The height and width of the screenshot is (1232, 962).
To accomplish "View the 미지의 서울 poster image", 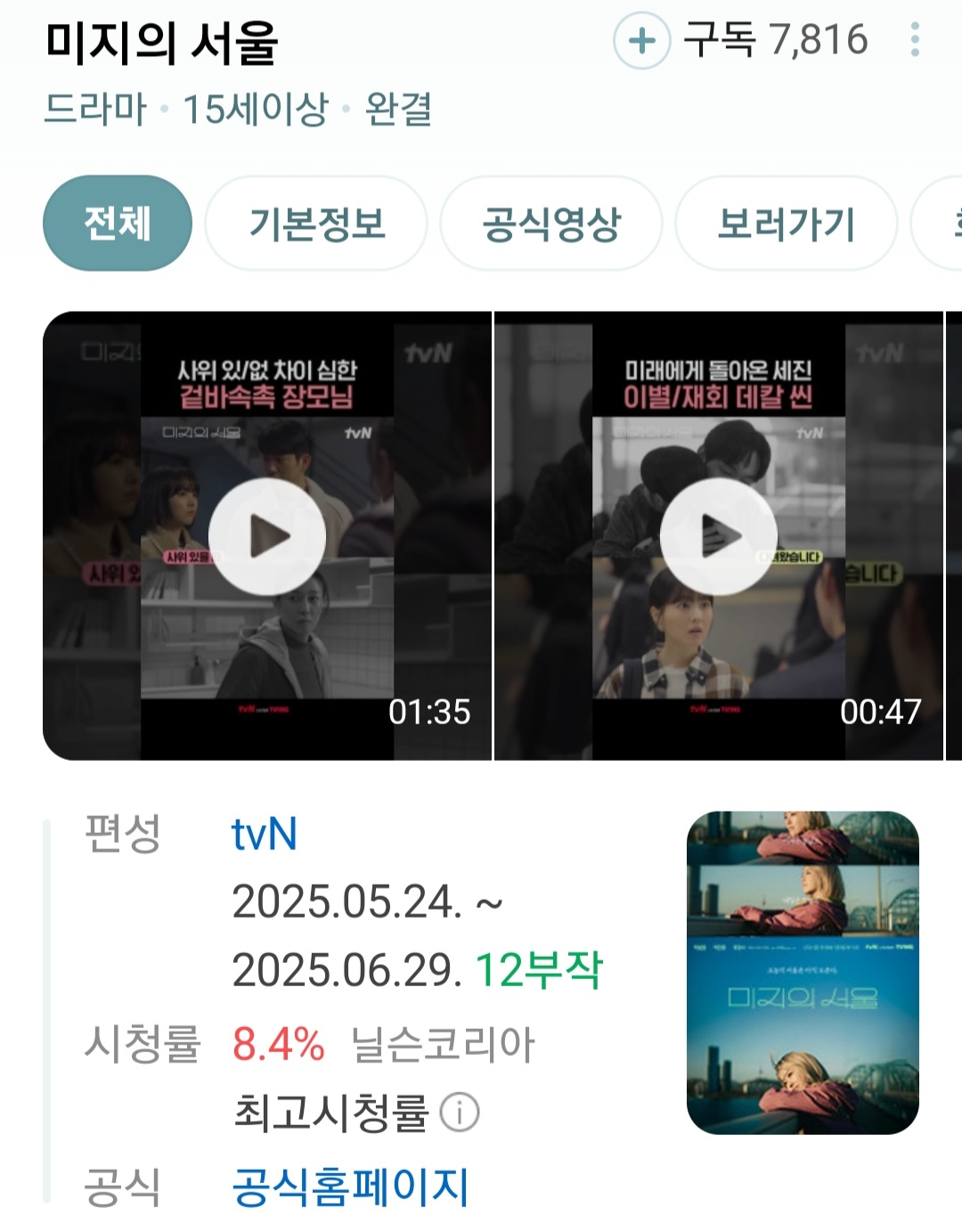I will 803,973.
